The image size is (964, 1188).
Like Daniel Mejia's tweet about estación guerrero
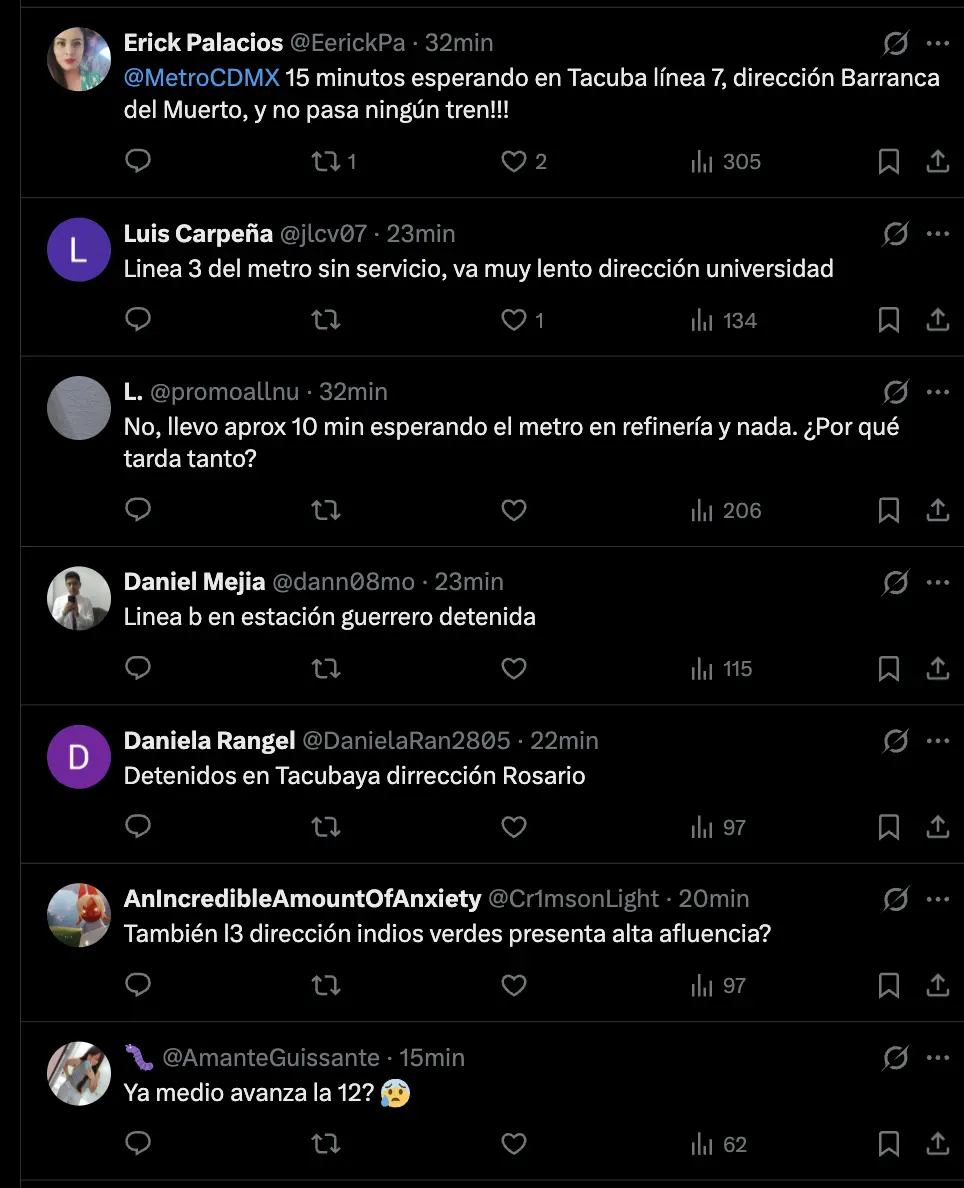click(x=514, y=668)
